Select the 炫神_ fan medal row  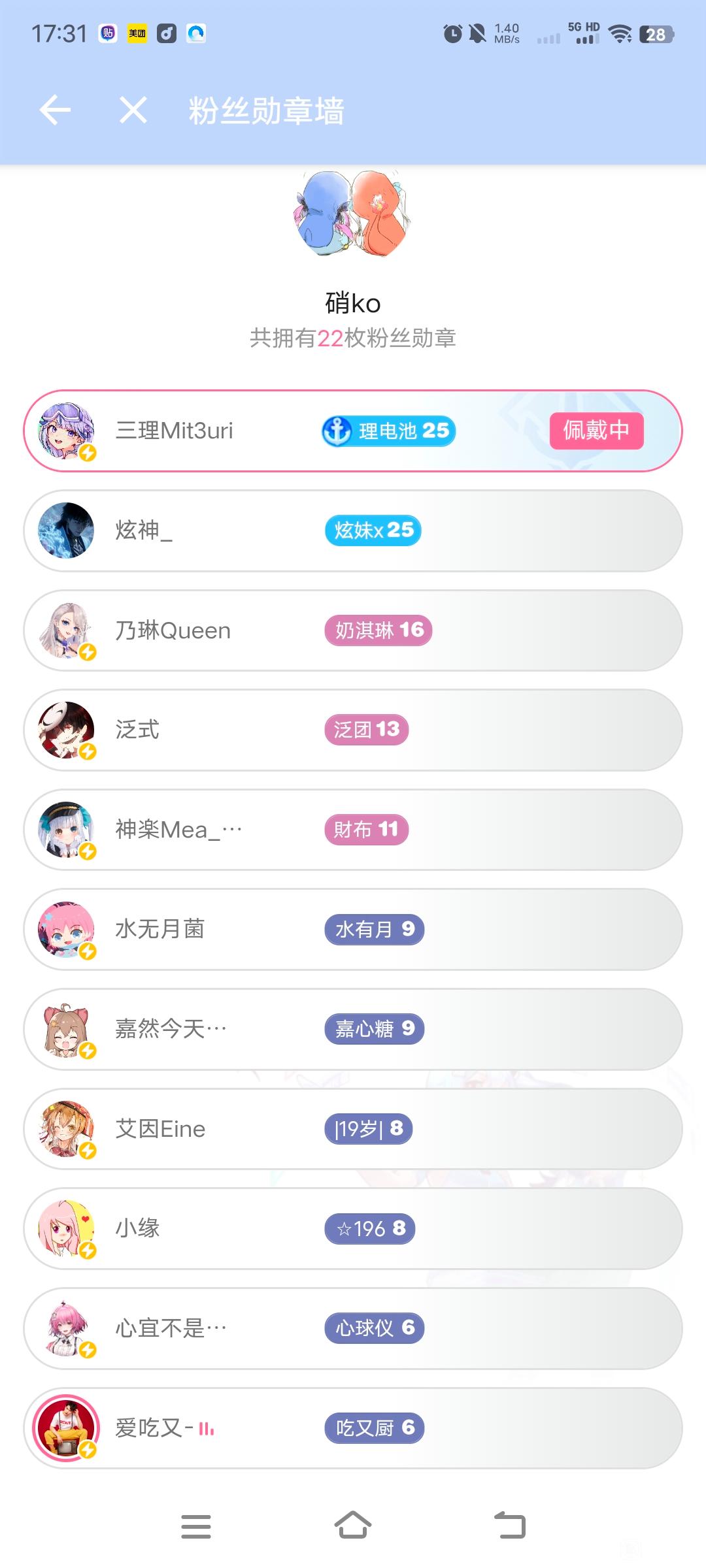point(353,531)
